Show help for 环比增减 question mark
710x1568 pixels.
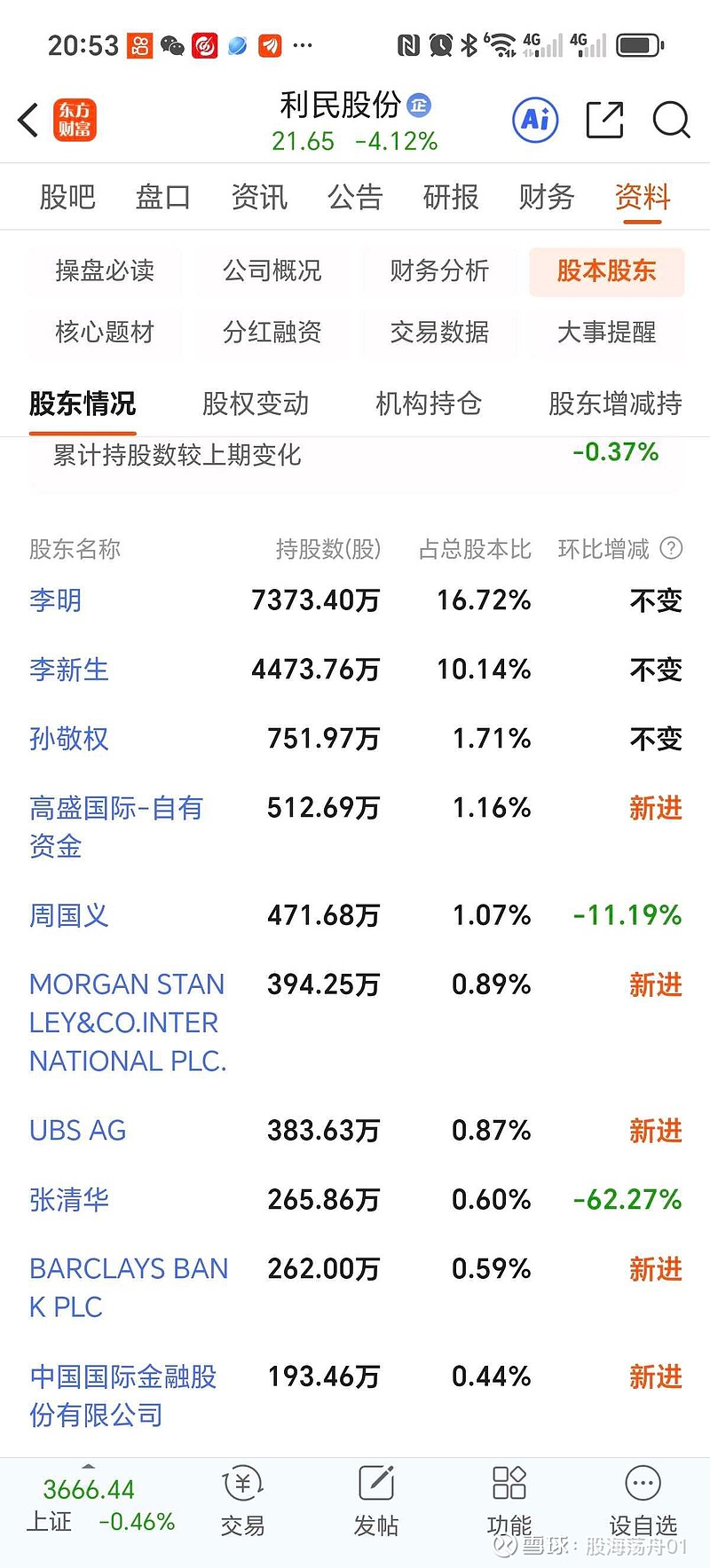click(x=672, y=548)
